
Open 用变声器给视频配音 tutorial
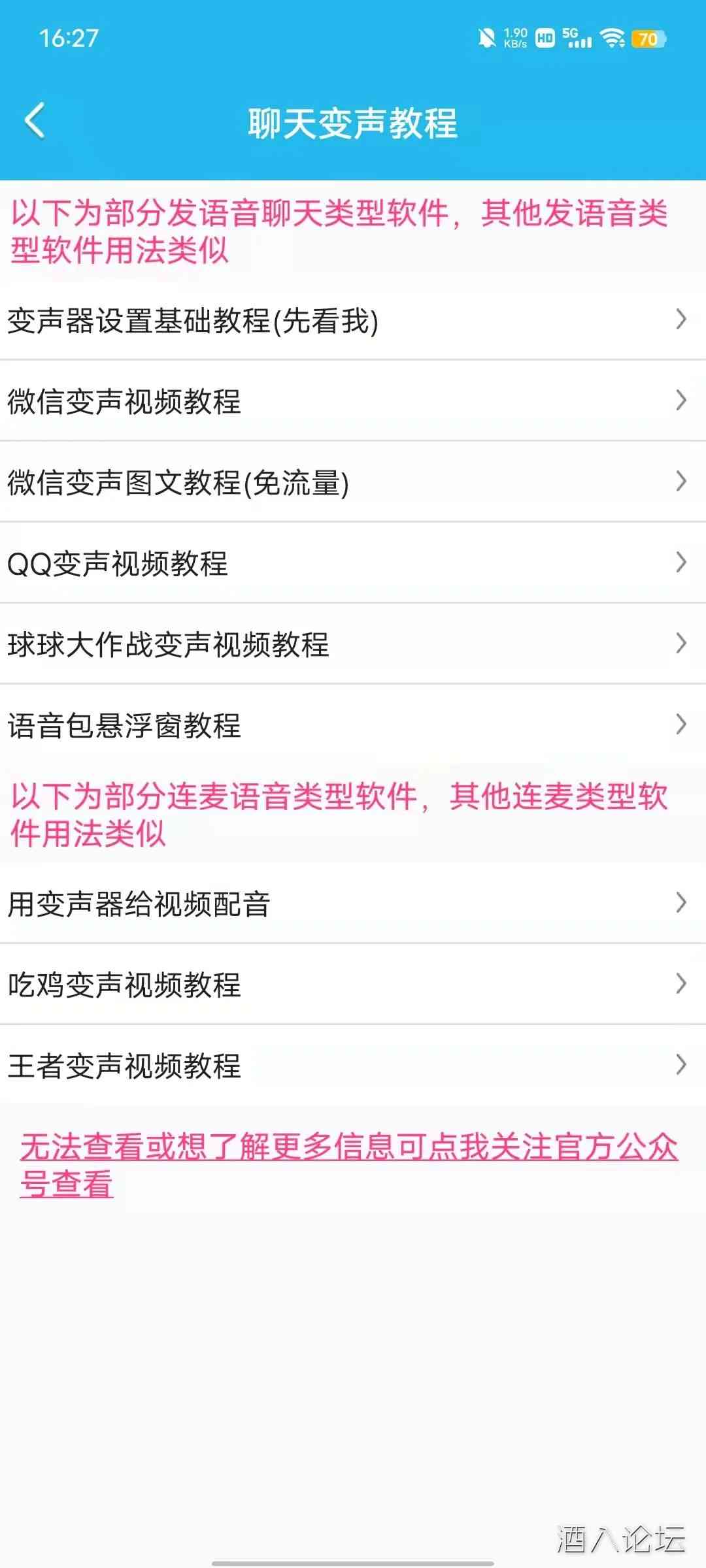tap(353, 904)
